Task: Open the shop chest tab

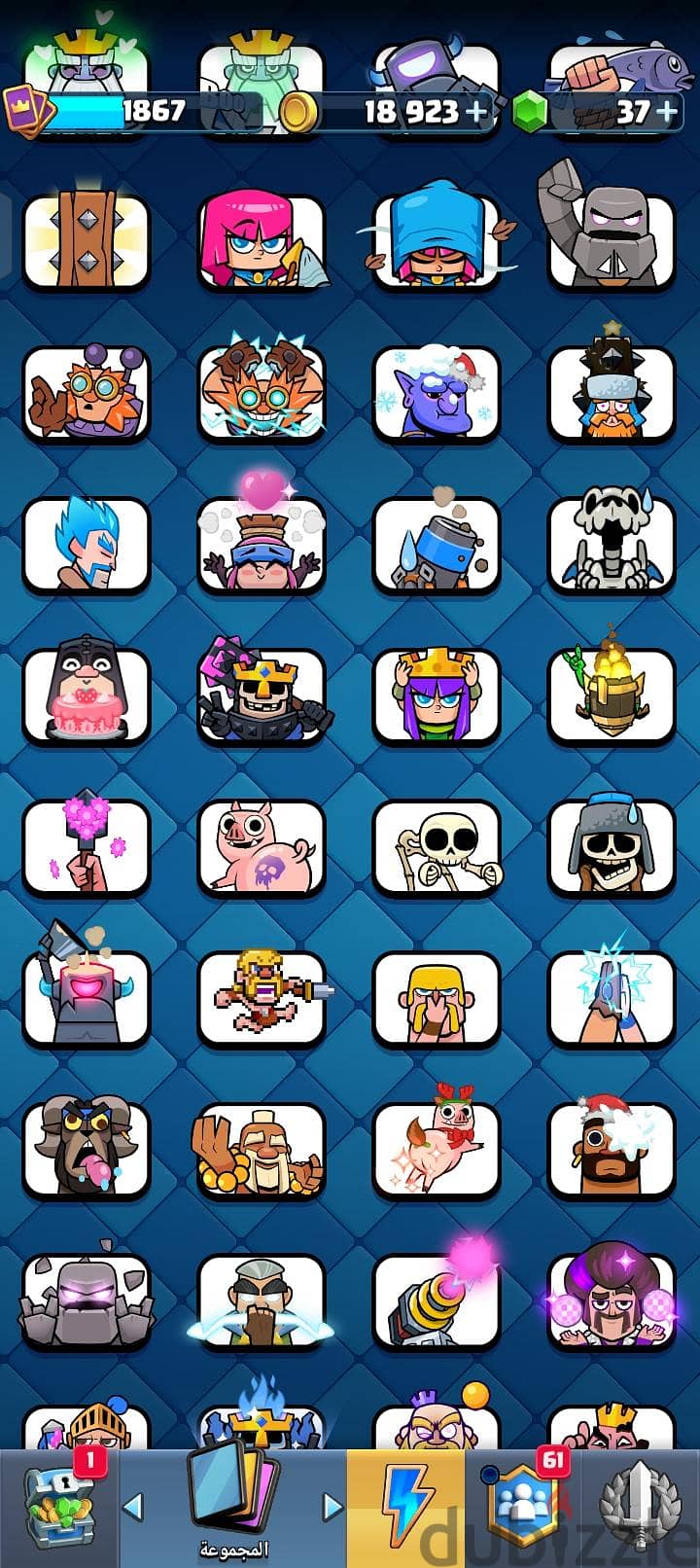Action: (58, 1508)
